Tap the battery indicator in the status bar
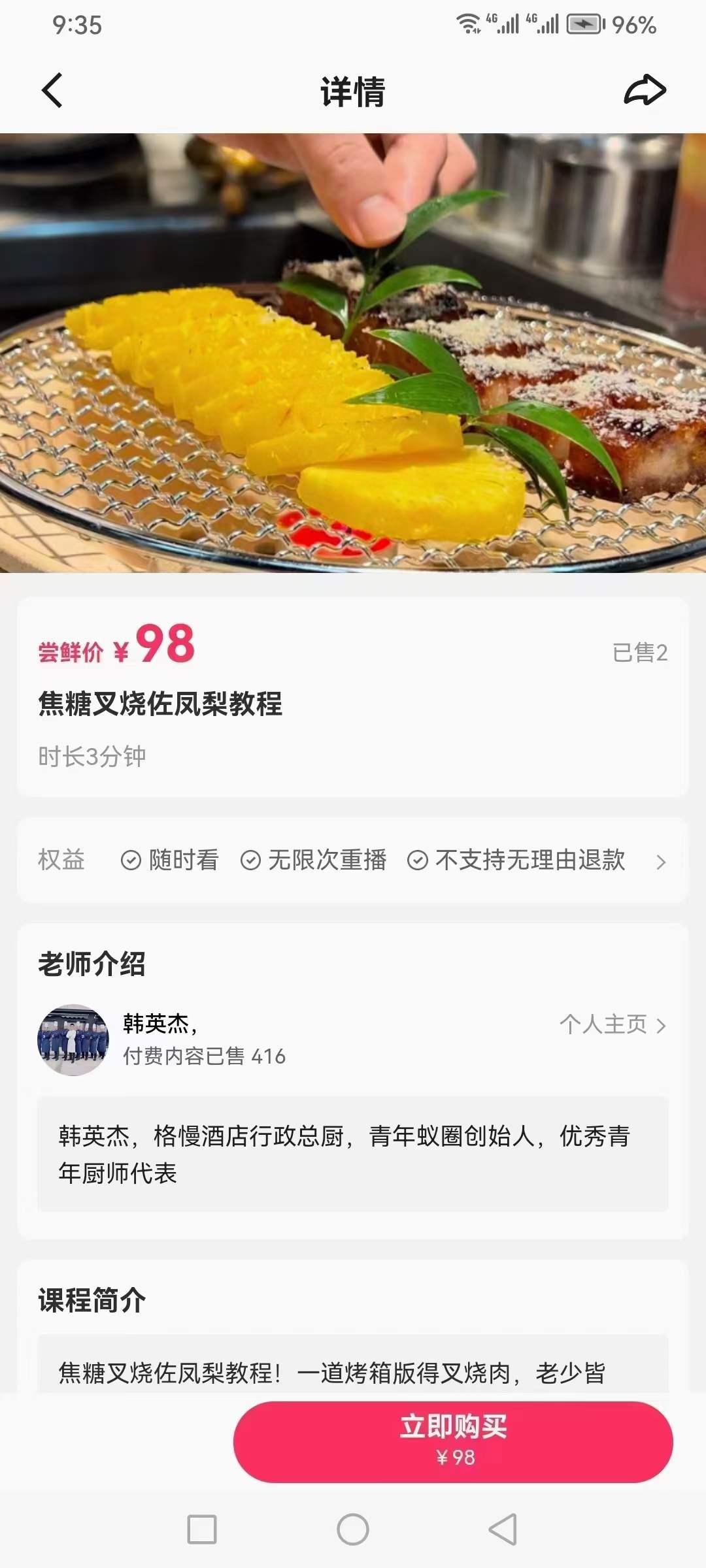706x1568 pixels. pyautogui.click(x=584, y=24)
